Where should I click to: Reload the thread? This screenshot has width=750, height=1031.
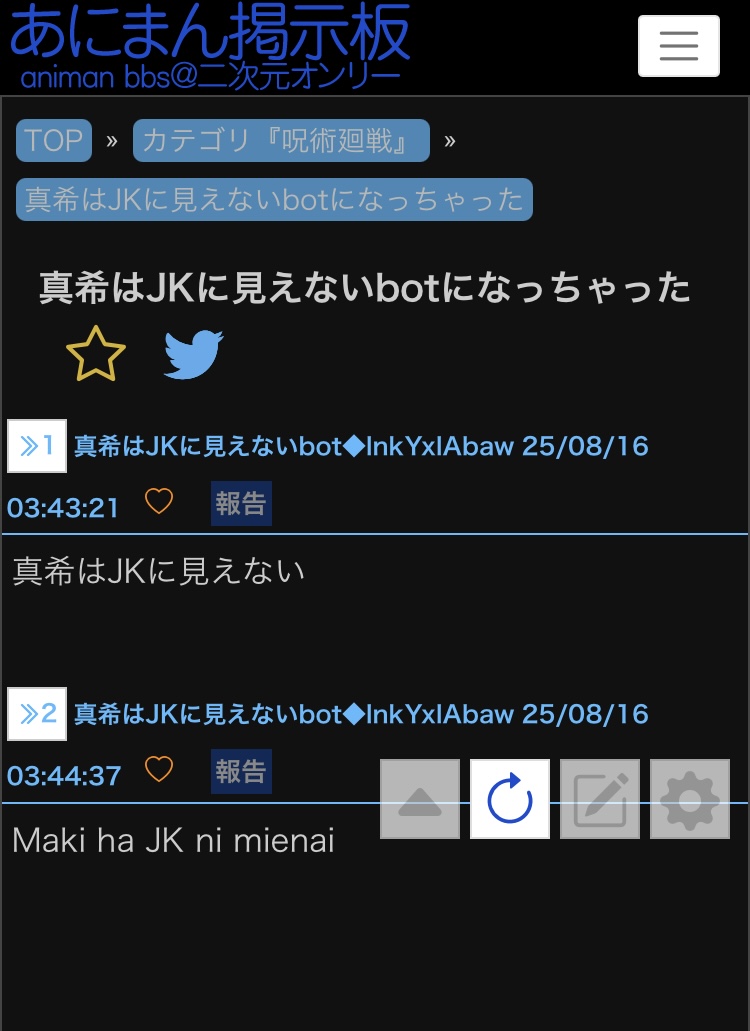(x=510, y=799)
